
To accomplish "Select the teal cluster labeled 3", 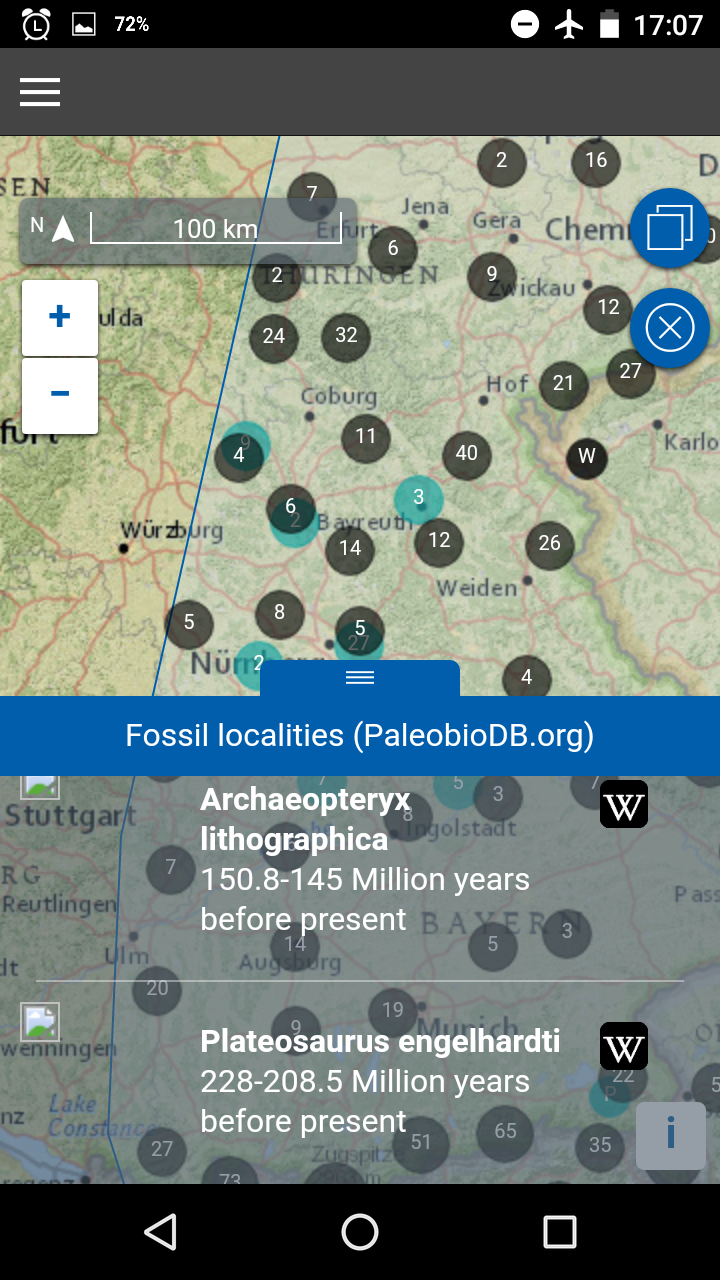I will [419, 497].
